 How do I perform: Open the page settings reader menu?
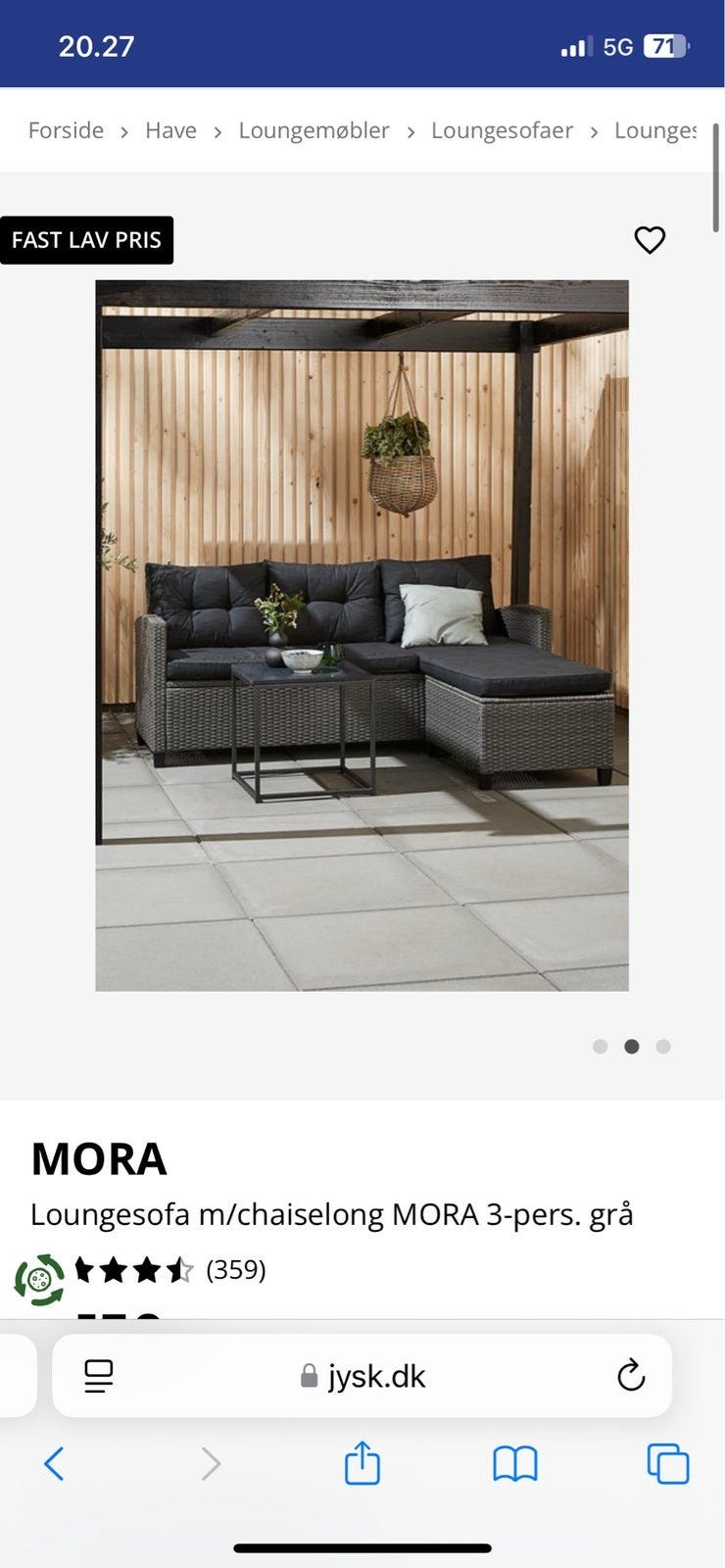click(x=99, y=1376)
